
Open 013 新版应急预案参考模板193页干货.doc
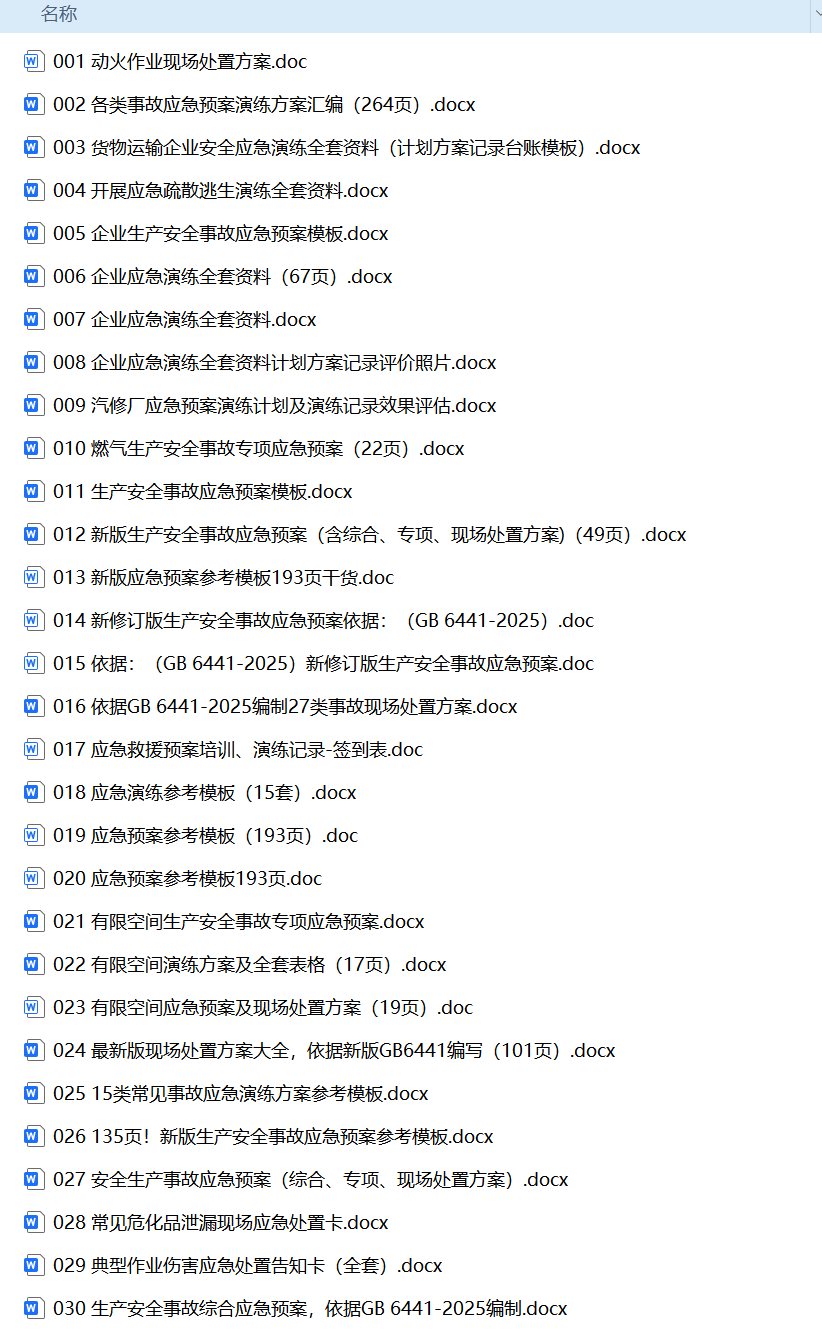pyautogui.click(x=224, y=578)
